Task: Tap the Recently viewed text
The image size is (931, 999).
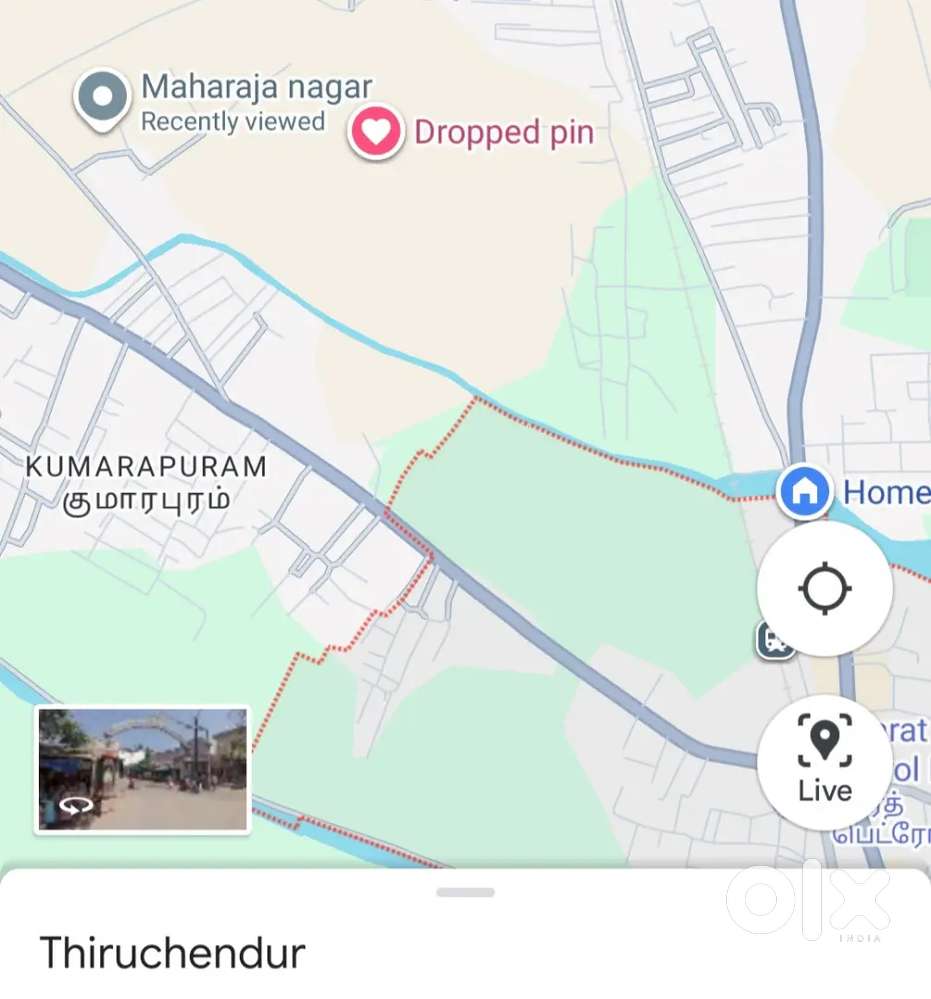Action: point(233,121)
